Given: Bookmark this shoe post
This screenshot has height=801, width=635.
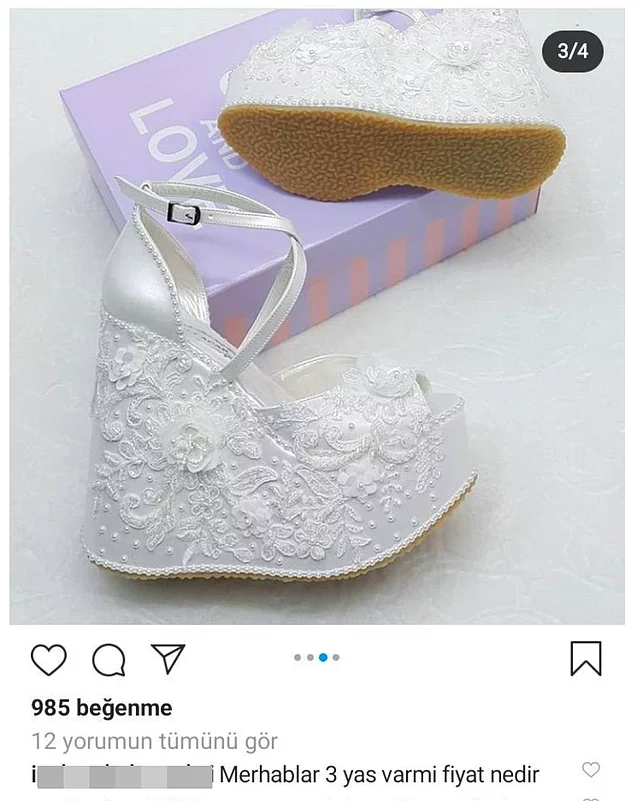Looking at the screenshot, I should pos(586,658).
